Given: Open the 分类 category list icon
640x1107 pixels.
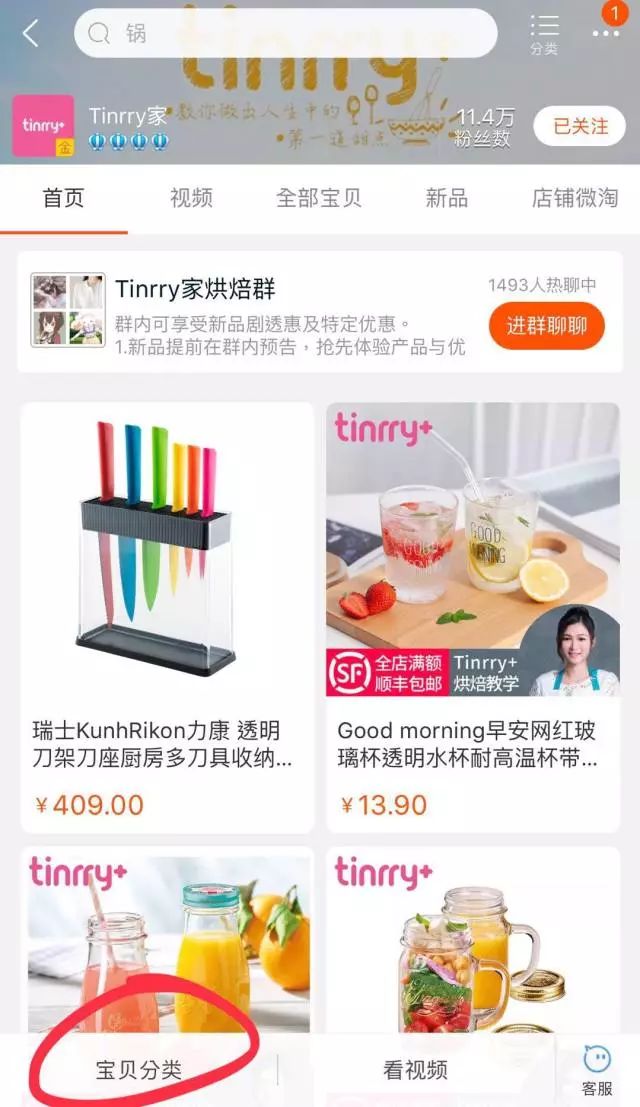Looking at the screenshot, I should click(544, 33).
